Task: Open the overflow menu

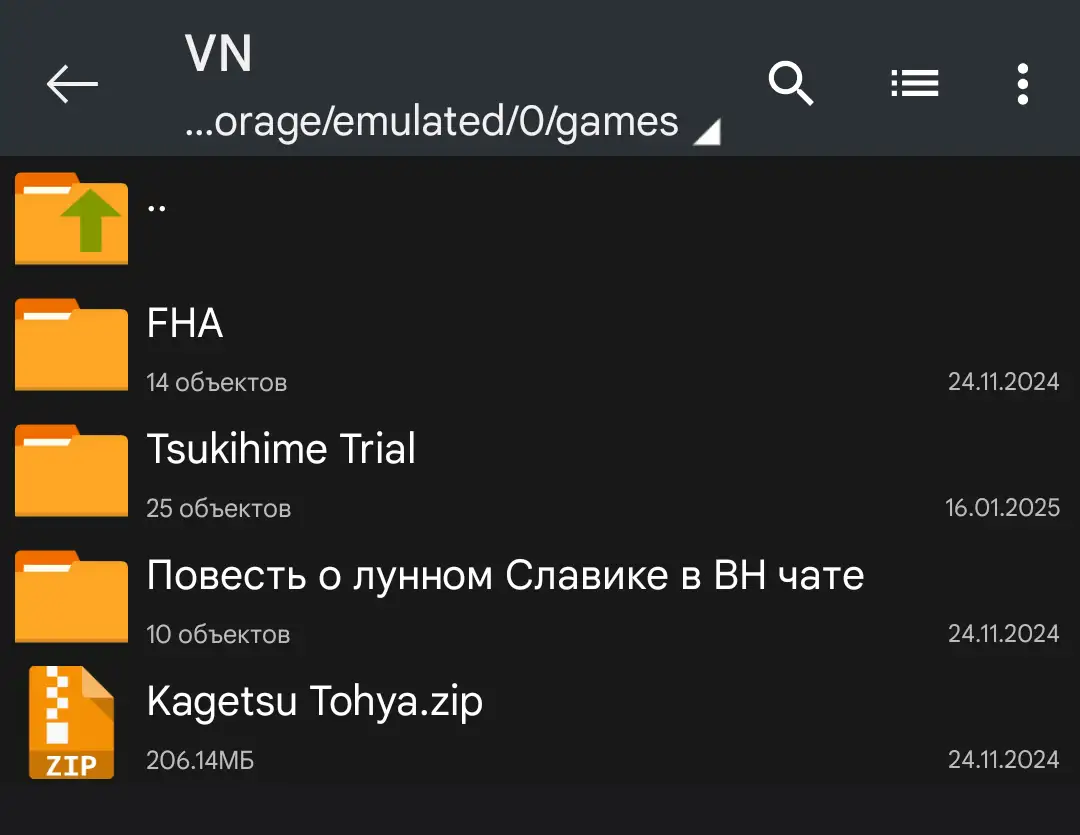Action: coord(1022,84)
